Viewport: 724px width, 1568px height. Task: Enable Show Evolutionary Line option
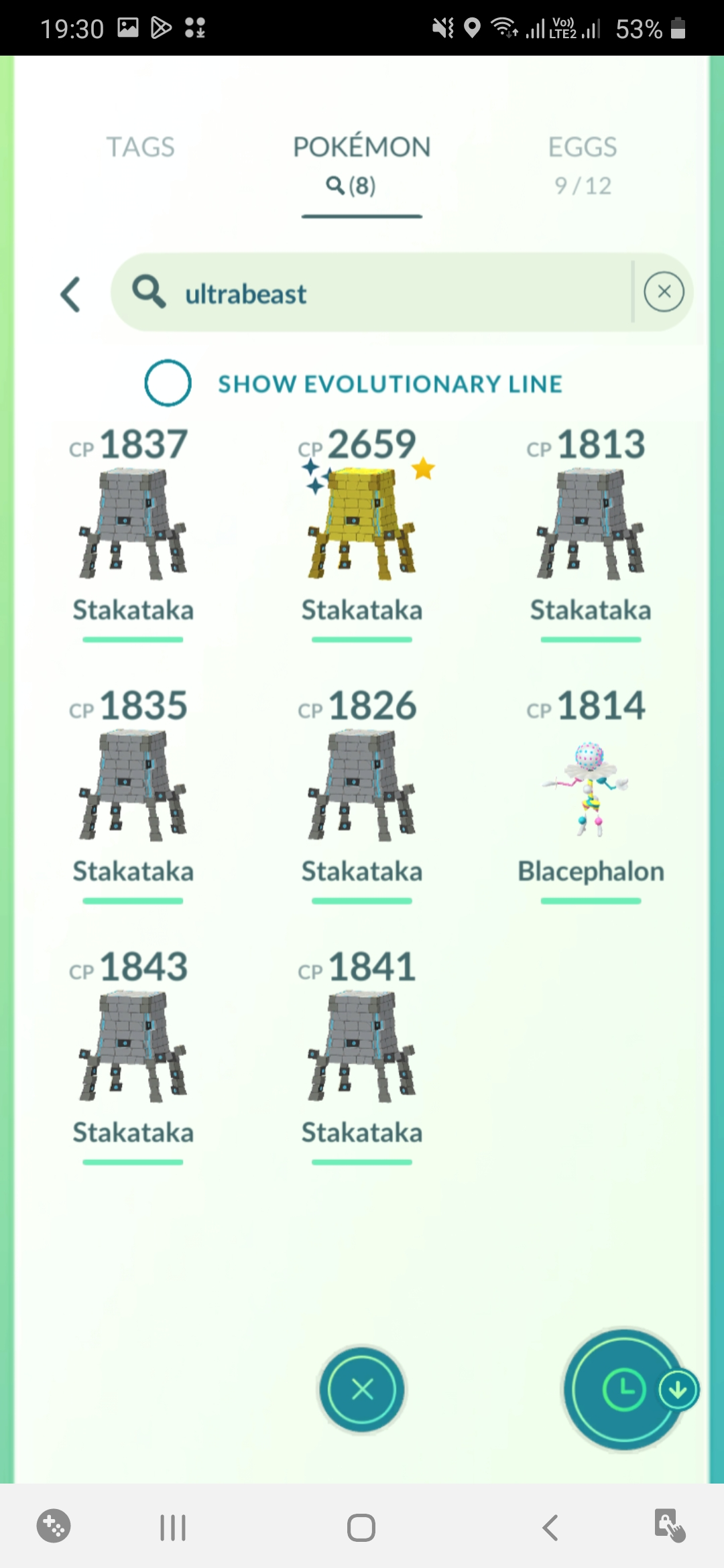point(168,383)
